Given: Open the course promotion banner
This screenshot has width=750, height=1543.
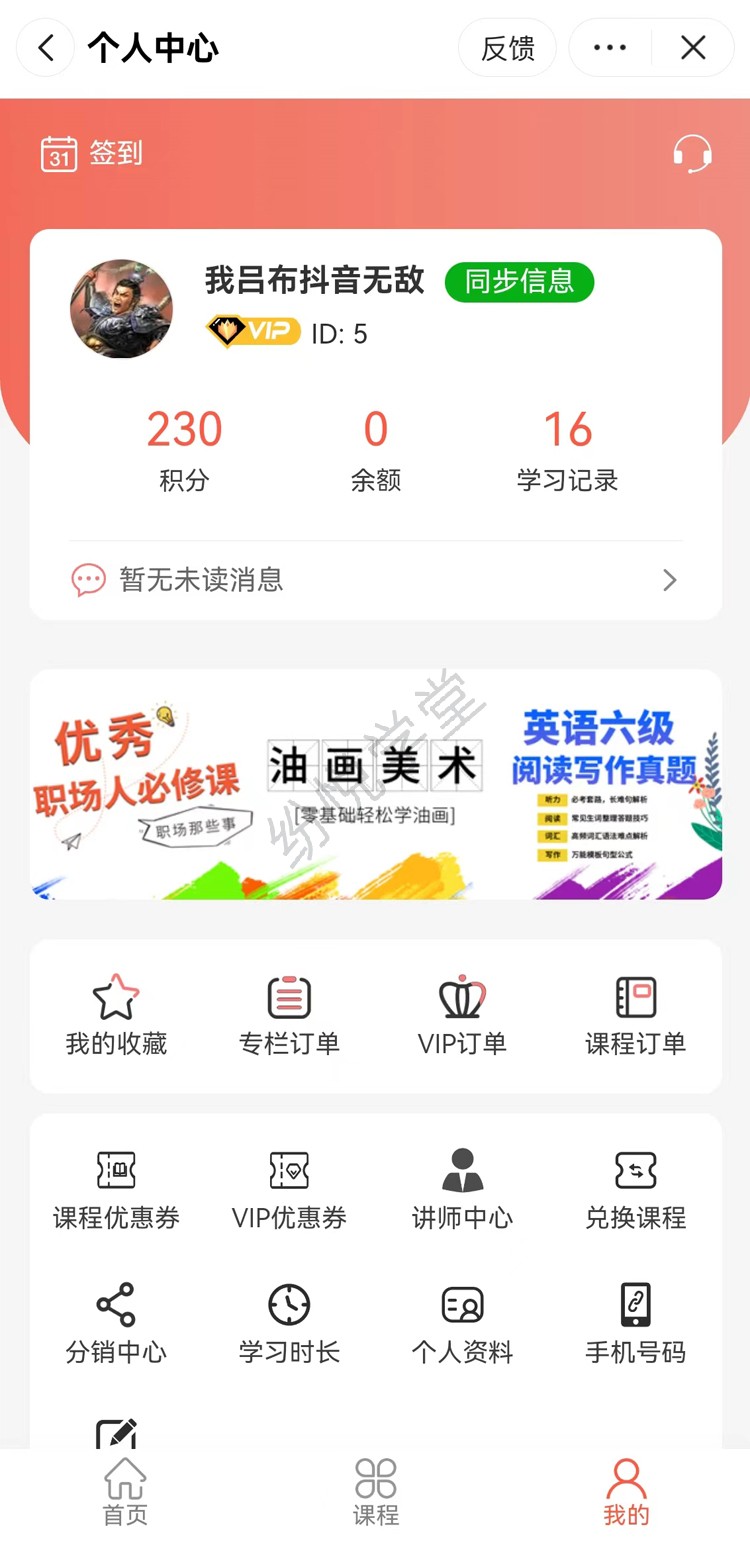Looking at the screenshot, I should click(x=375, y=784).
